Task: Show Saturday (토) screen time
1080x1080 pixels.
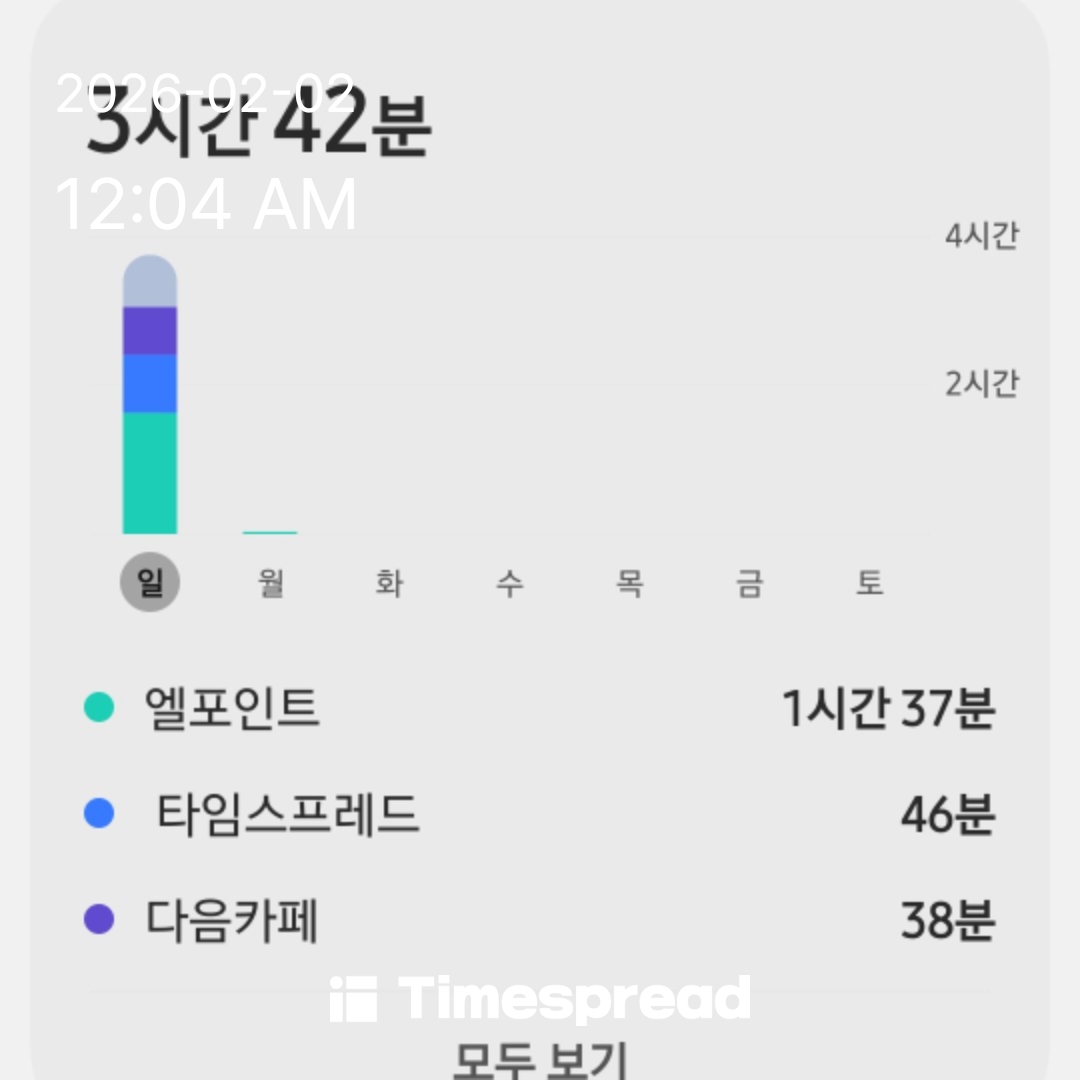Action: point(869,583)
